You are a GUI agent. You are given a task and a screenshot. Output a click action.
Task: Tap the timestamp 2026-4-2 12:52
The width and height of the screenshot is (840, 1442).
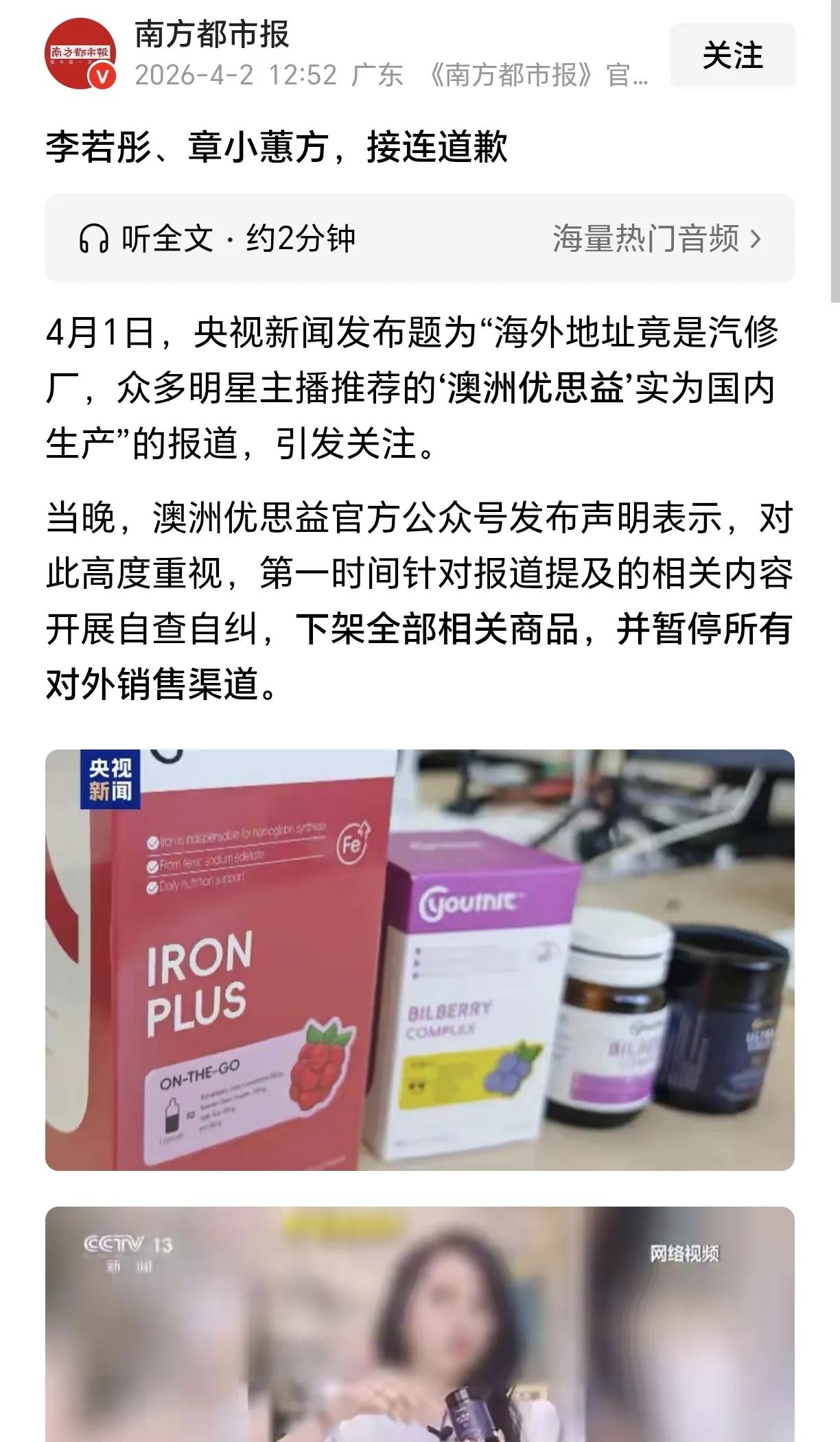pyautogui.click(x=237, y=77)
